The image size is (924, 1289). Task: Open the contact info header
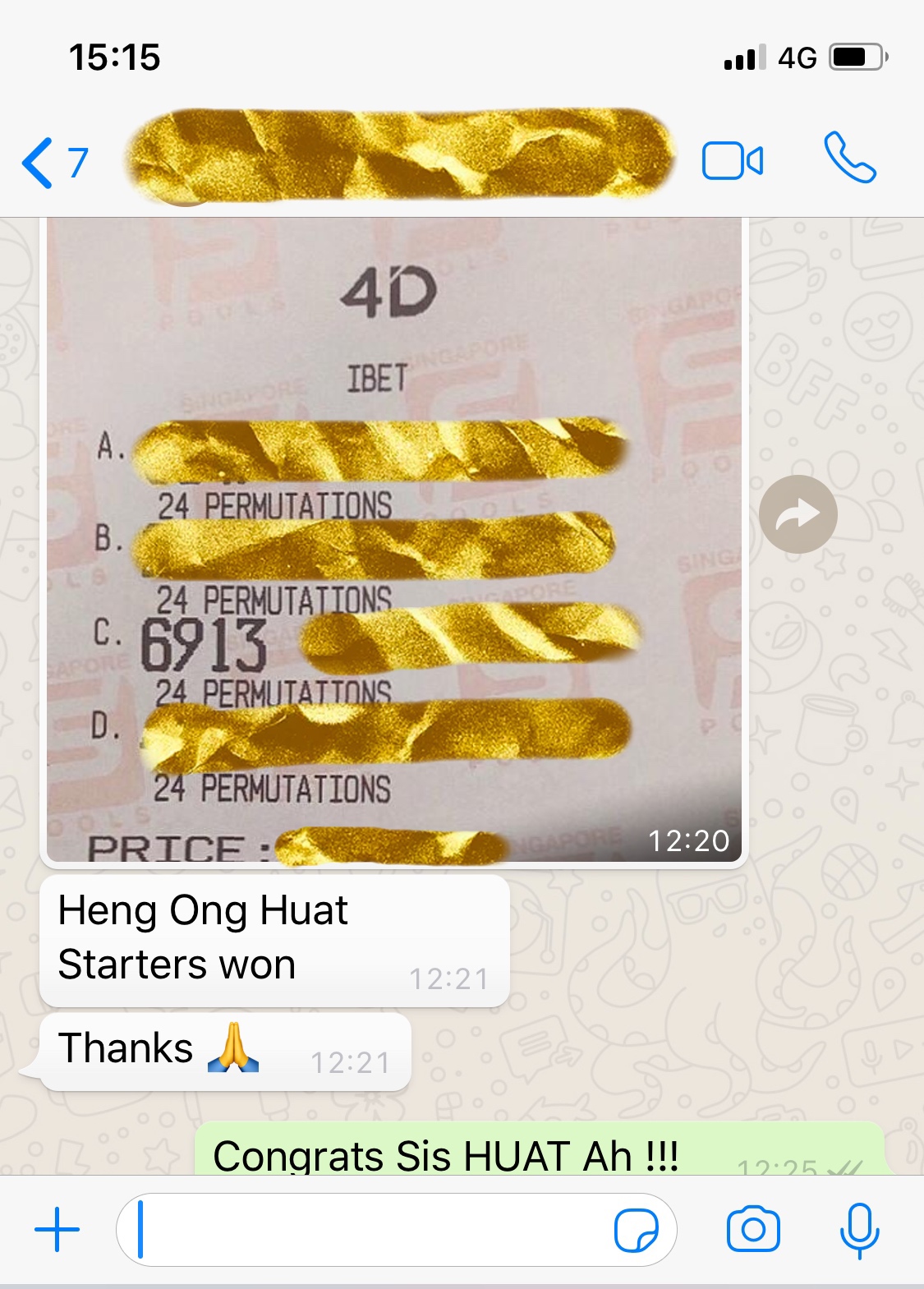[x=402, y=156]
